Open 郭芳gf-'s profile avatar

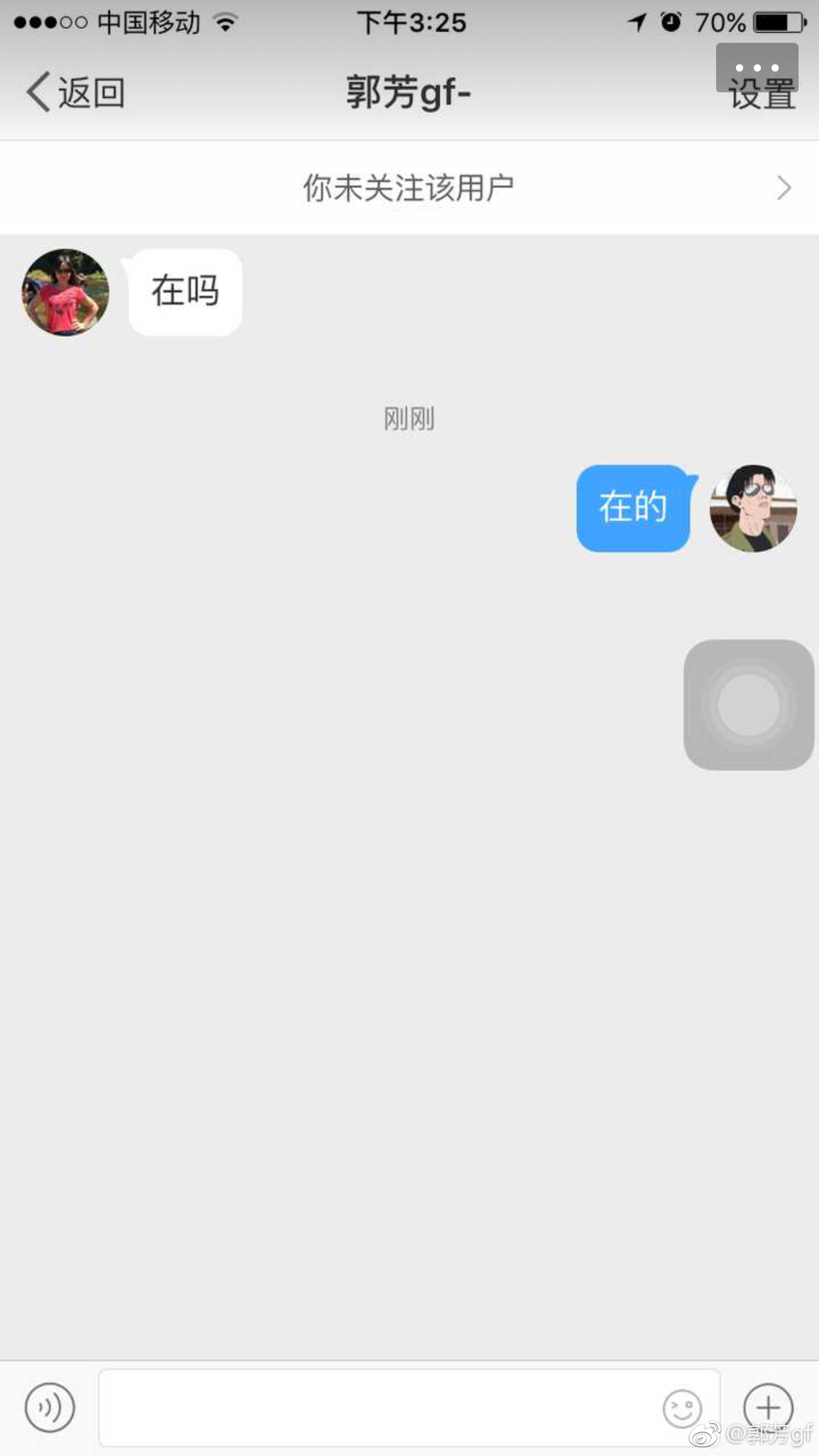pos(65,292)
